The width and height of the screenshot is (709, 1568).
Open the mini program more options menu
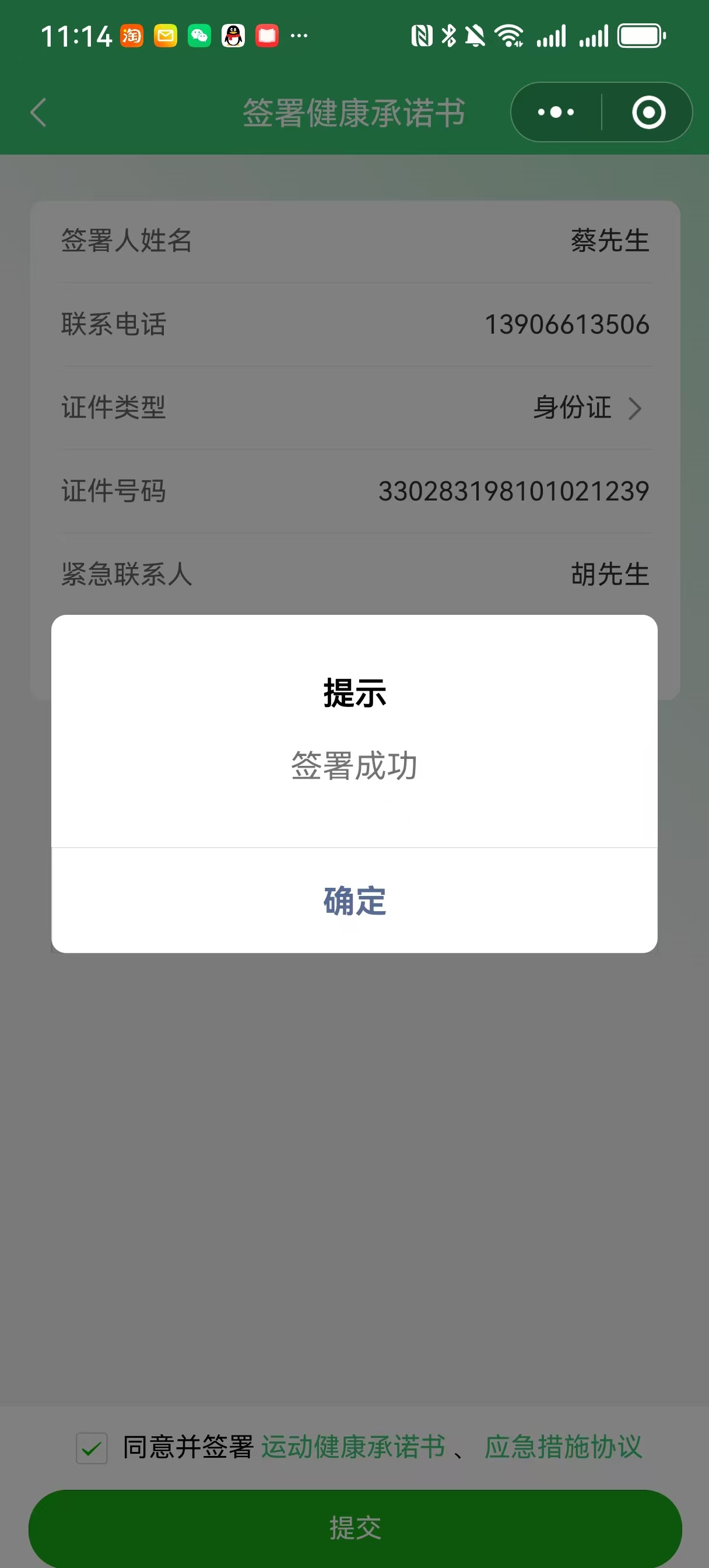tap(556, 113)
